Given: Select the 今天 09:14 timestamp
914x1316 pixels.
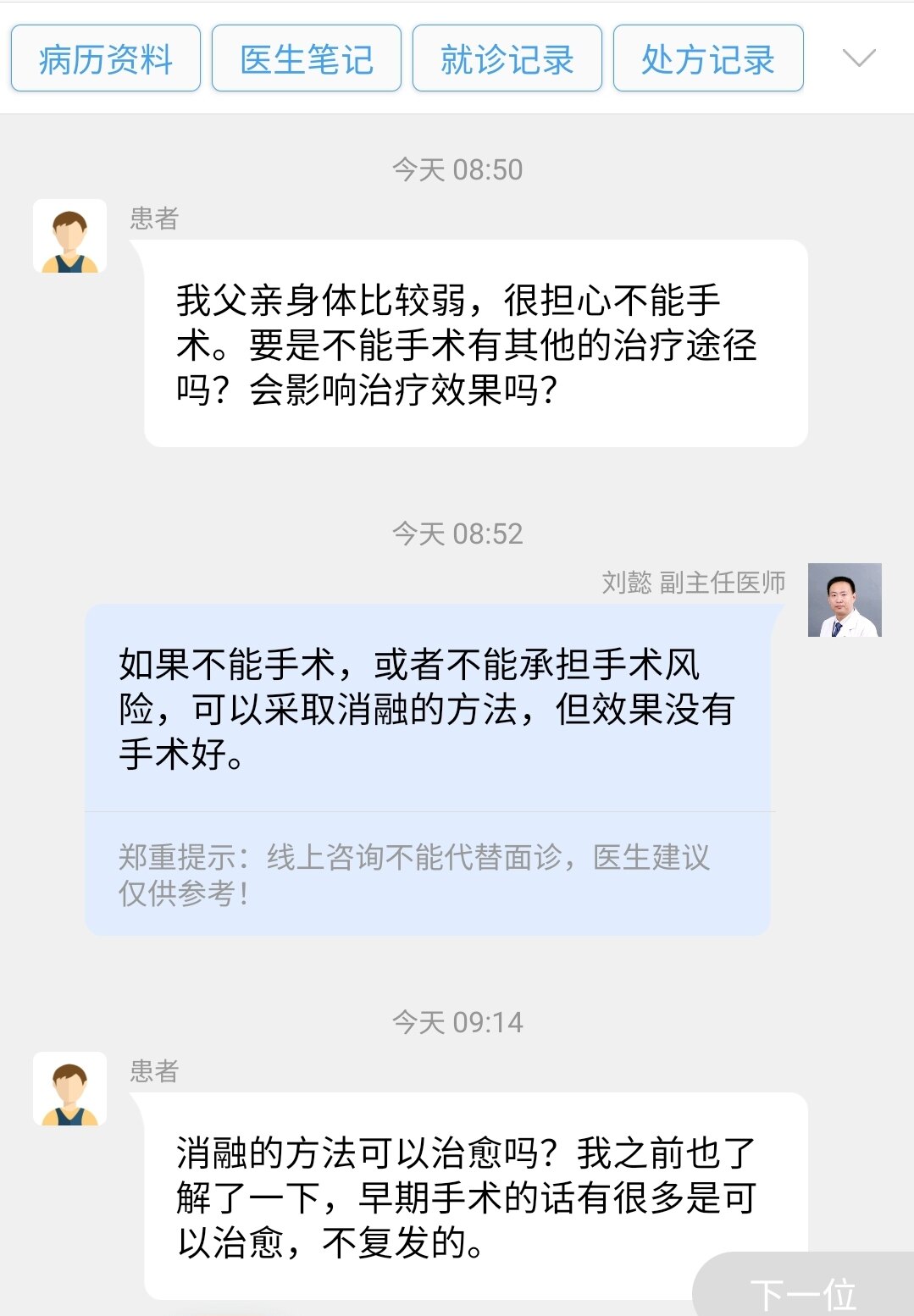Looking at the screenshot, I should (x=457, y=1023).
